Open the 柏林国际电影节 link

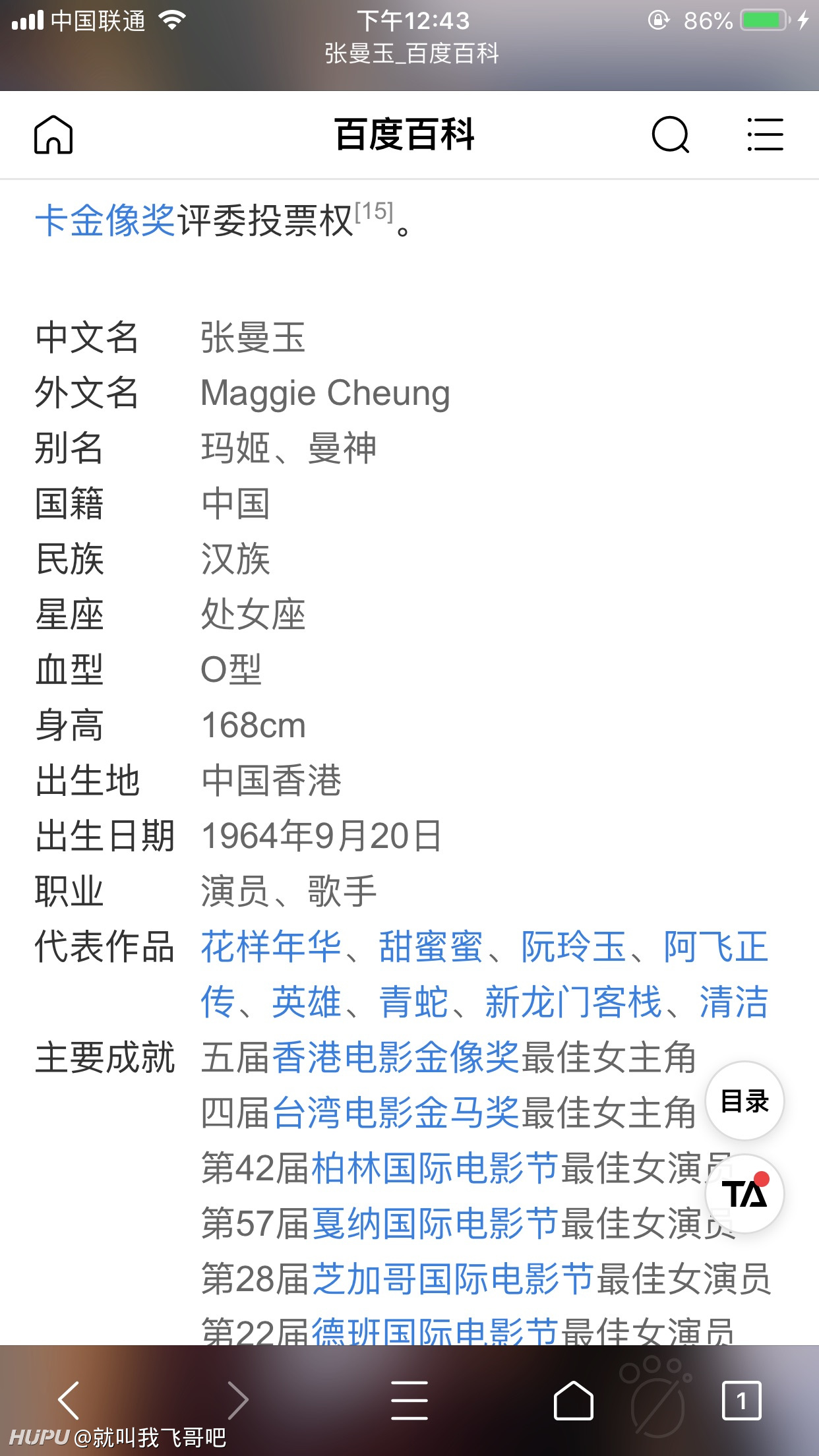point(435,1168)
